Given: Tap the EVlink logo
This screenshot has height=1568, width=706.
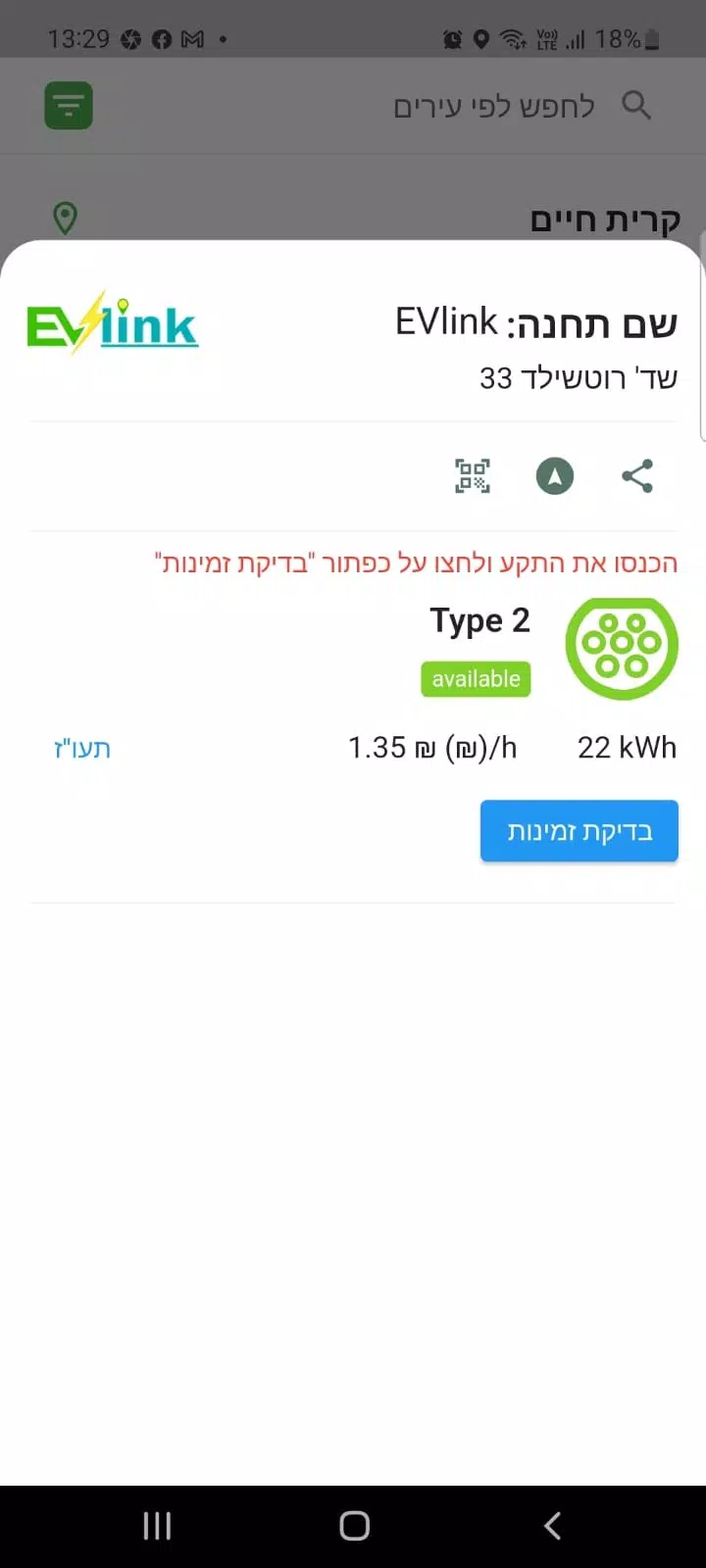Looking at the screenshot, I should pos(111,322).
